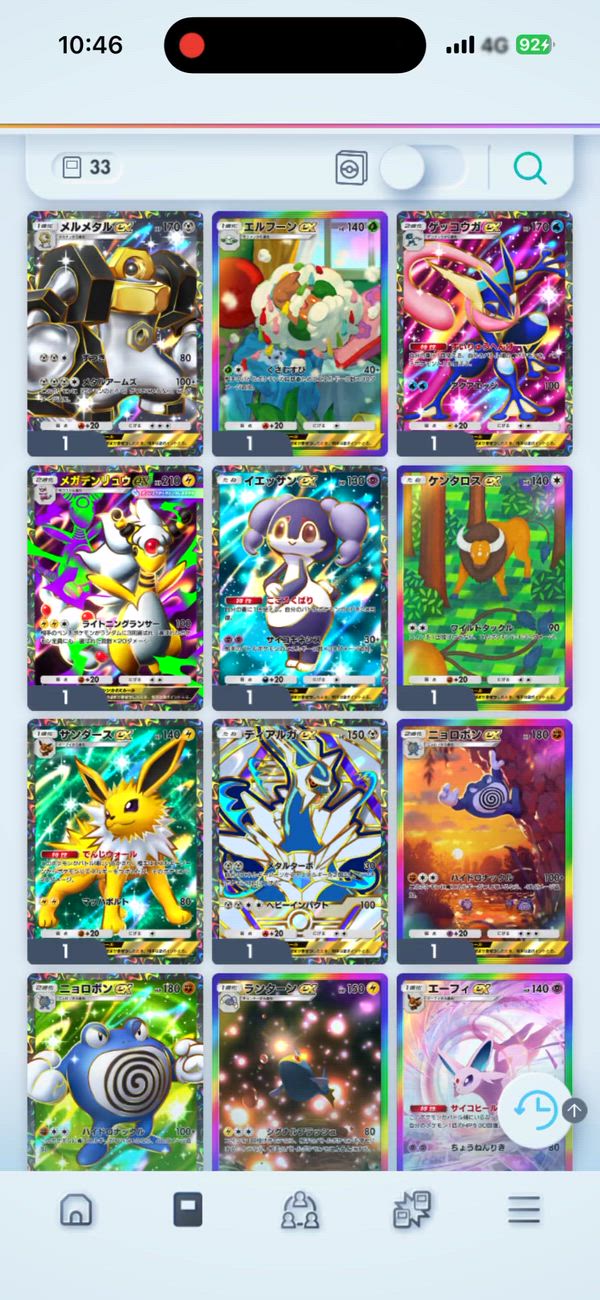600x1300 pixels.
Task: Open the hamburger menu tab
Action: pos(523,1210)
